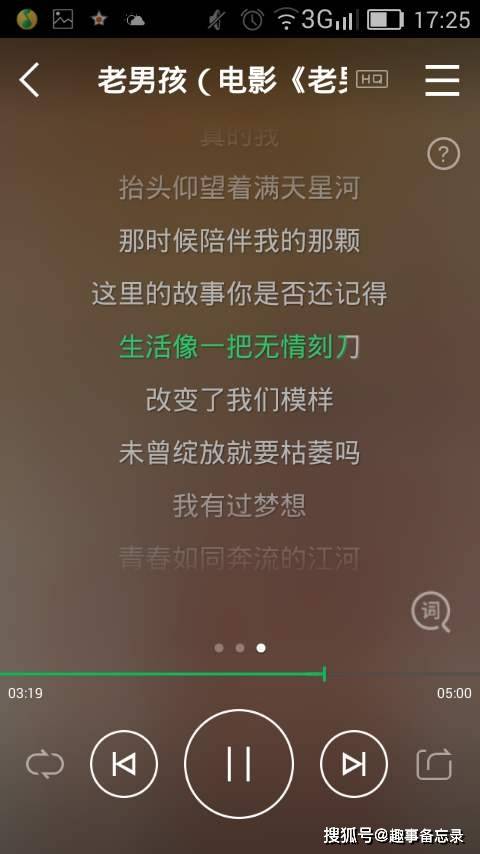This screenshot has width=480, height=854.
Task: Tap the playback progress bar to seek
Action: [240, 674]
